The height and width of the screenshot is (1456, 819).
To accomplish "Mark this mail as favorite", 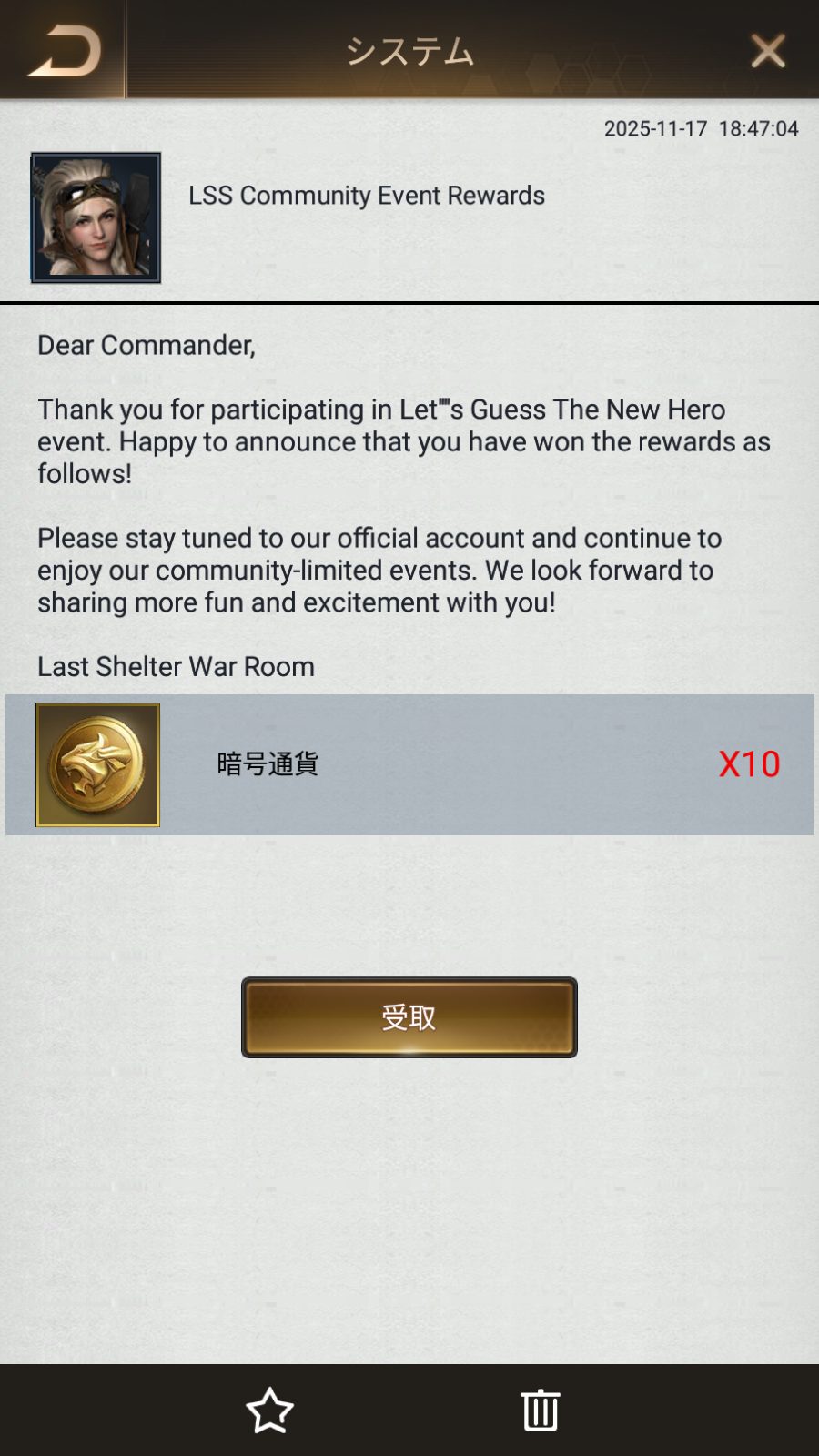I will click(269, 1410).
